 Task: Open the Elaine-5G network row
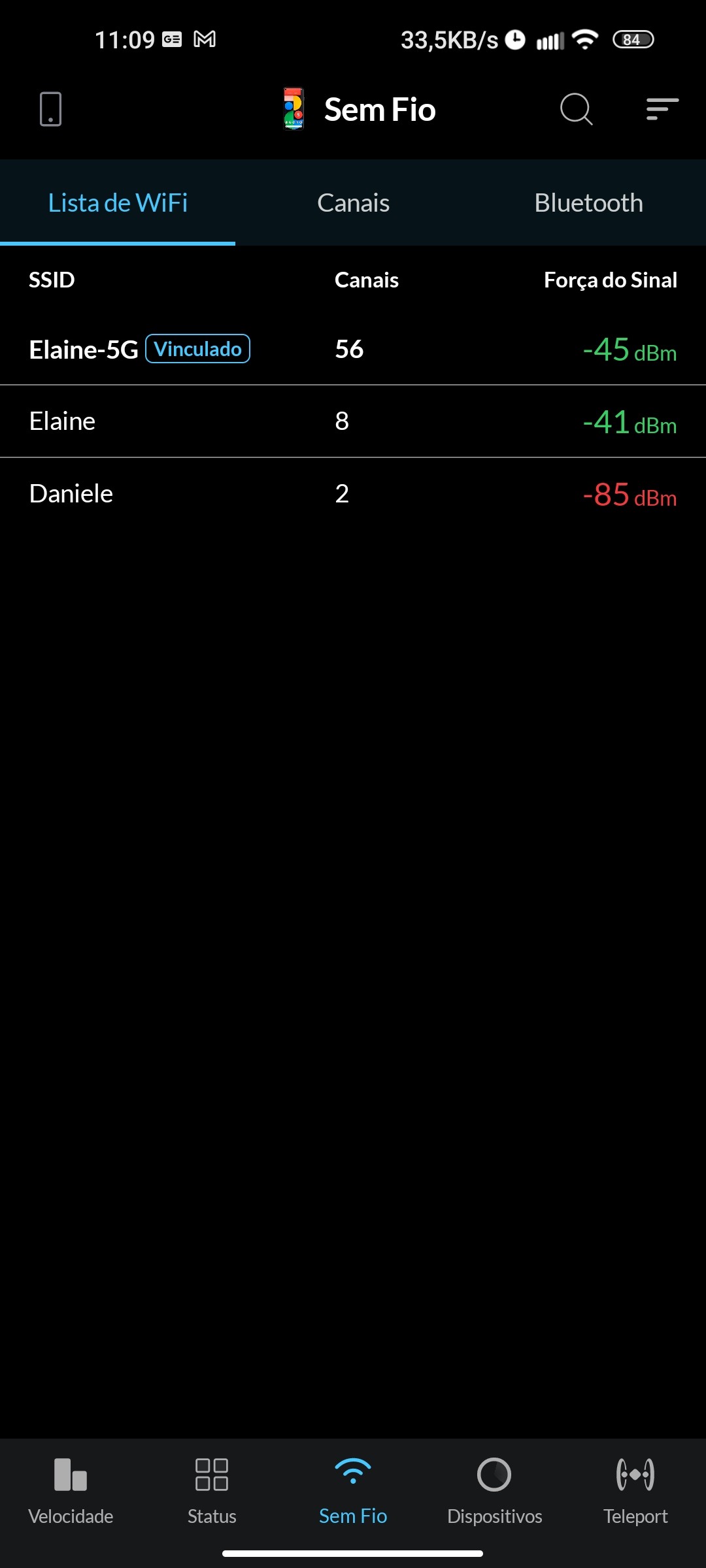pos(353,350)
